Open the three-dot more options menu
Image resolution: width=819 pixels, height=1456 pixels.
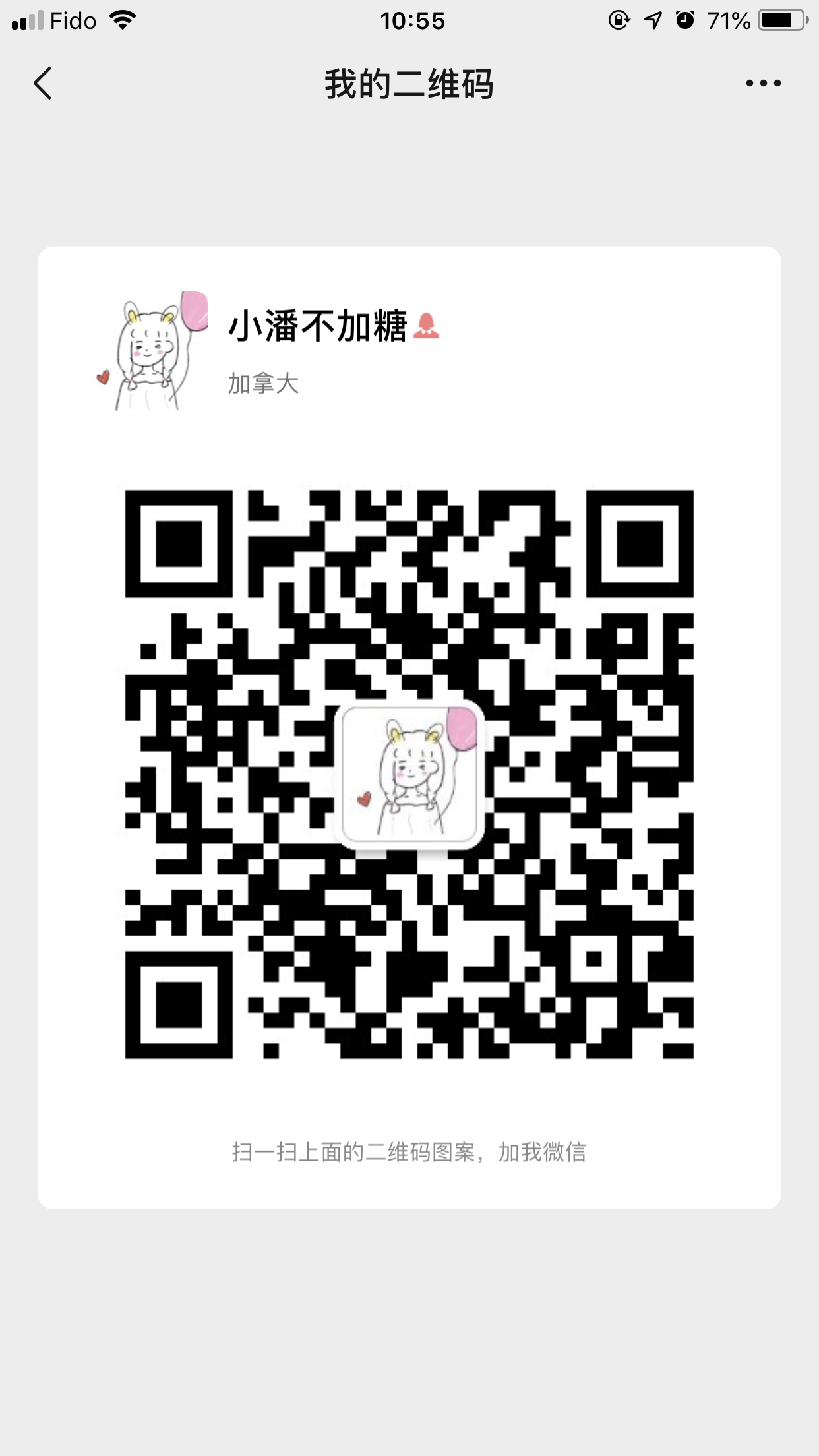point(763,84)
